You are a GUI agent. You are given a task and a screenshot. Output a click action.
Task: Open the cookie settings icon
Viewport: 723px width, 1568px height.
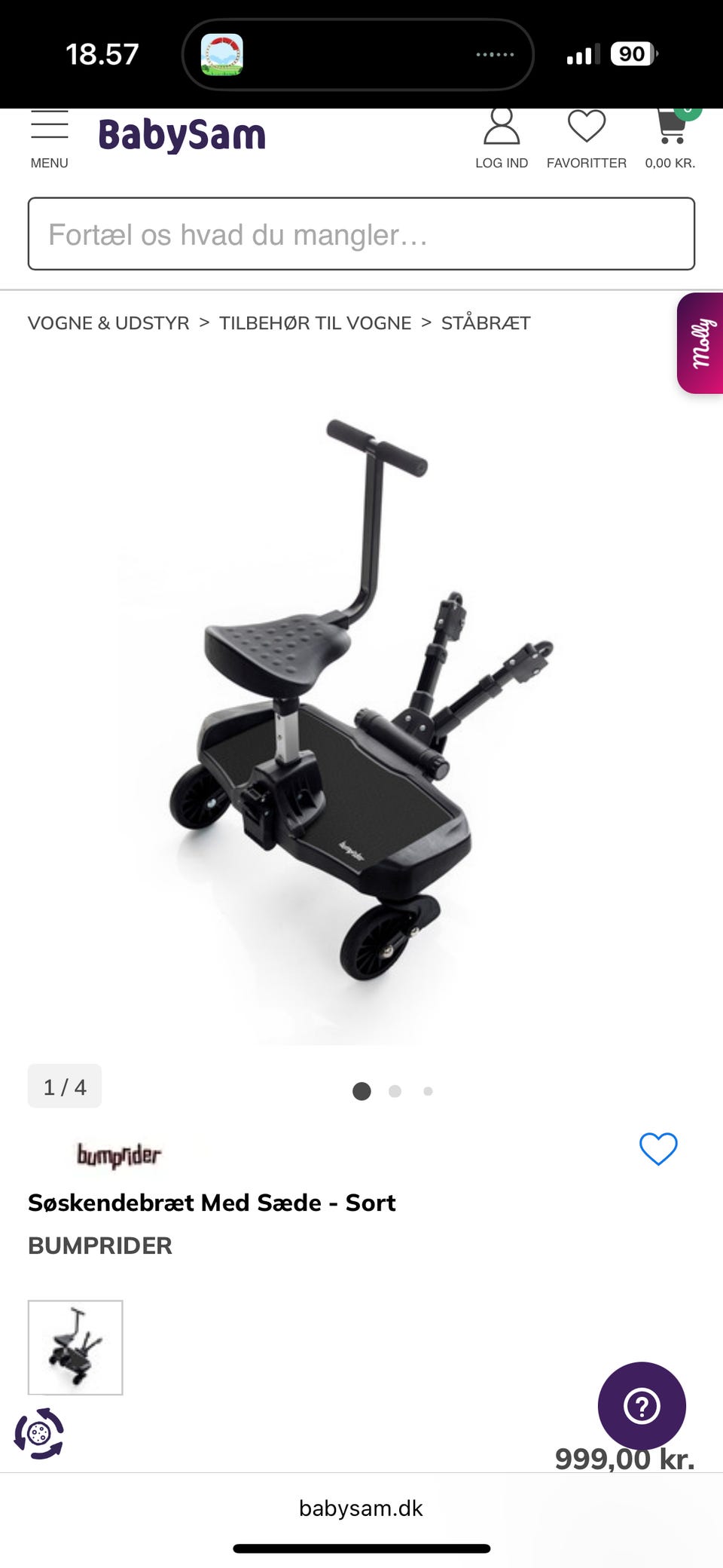coord(39,1433)
